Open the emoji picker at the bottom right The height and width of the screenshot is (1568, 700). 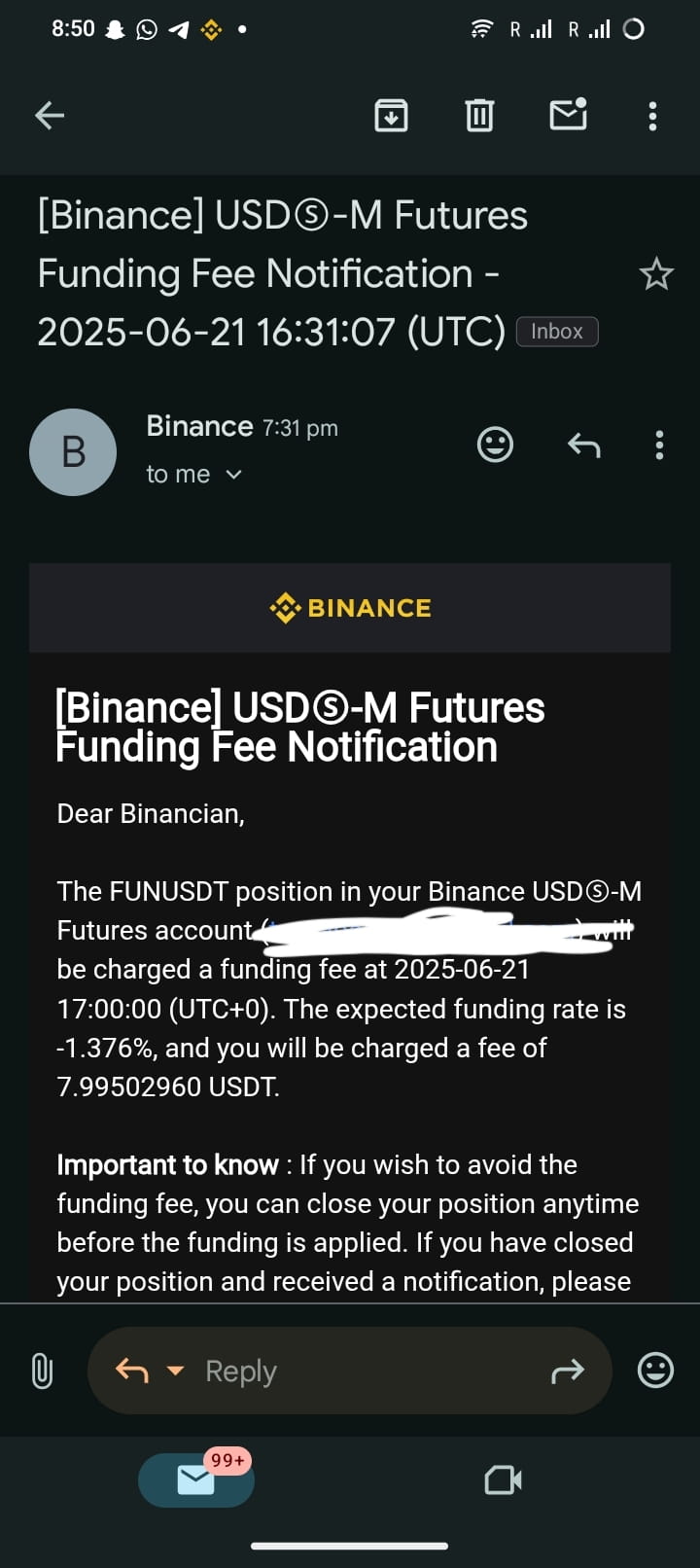(655, 1370)
